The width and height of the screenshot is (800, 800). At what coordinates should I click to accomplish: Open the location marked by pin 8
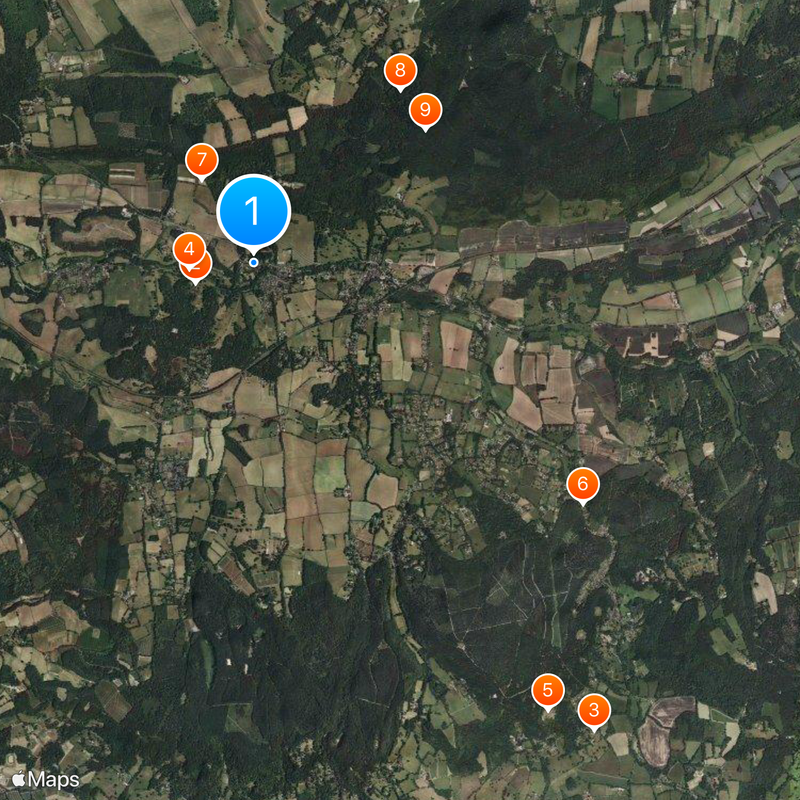[x=400, y=70]
